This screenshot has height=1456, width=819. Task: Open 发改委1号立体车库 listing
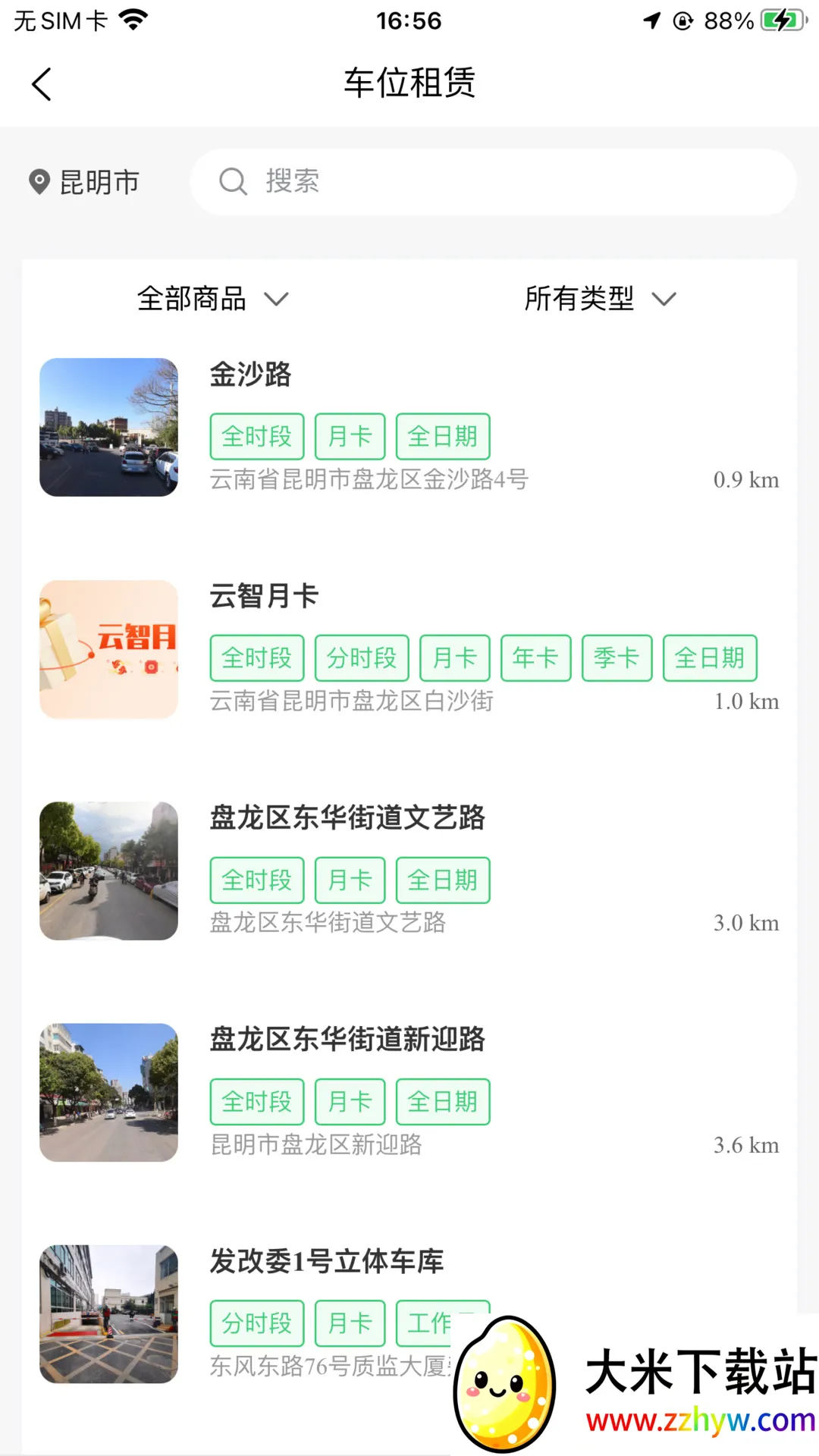pos(326,1261)
